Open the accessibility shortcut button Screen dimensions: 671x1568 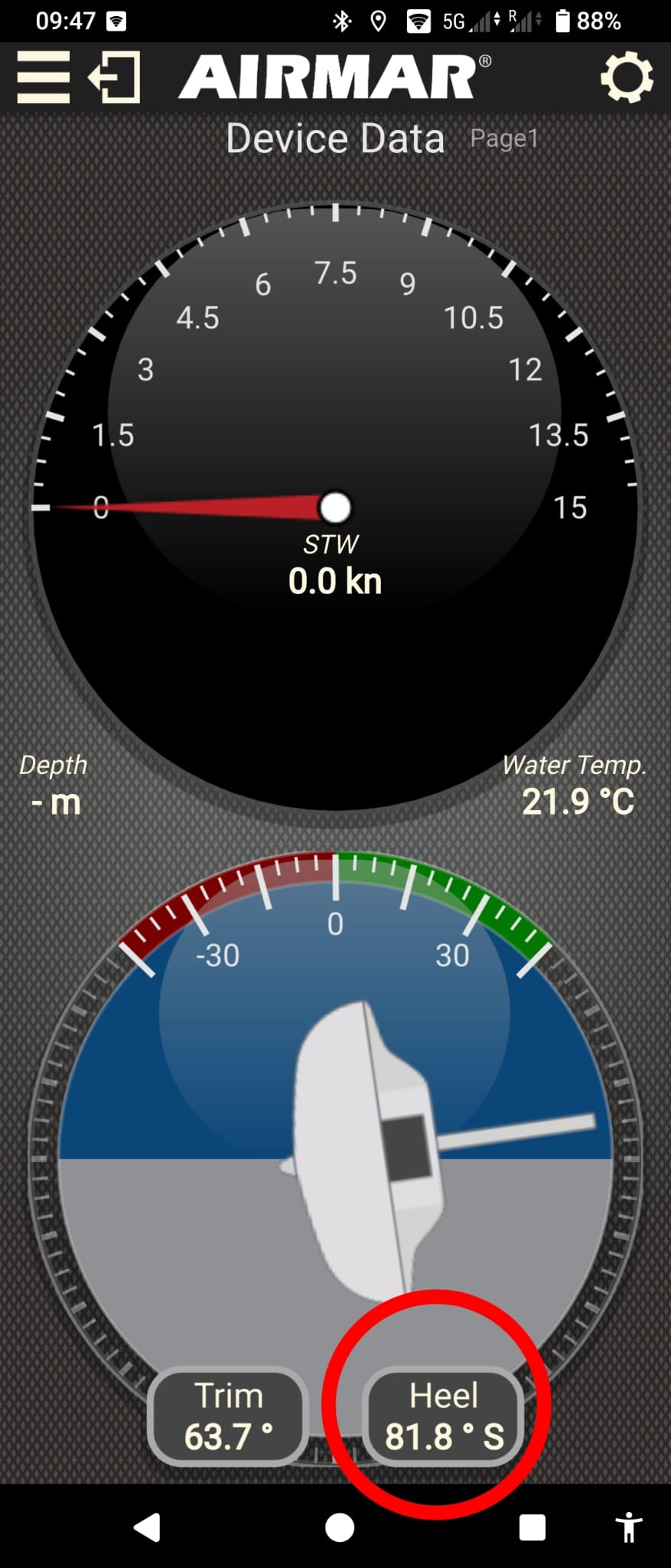coord(629,1527)
